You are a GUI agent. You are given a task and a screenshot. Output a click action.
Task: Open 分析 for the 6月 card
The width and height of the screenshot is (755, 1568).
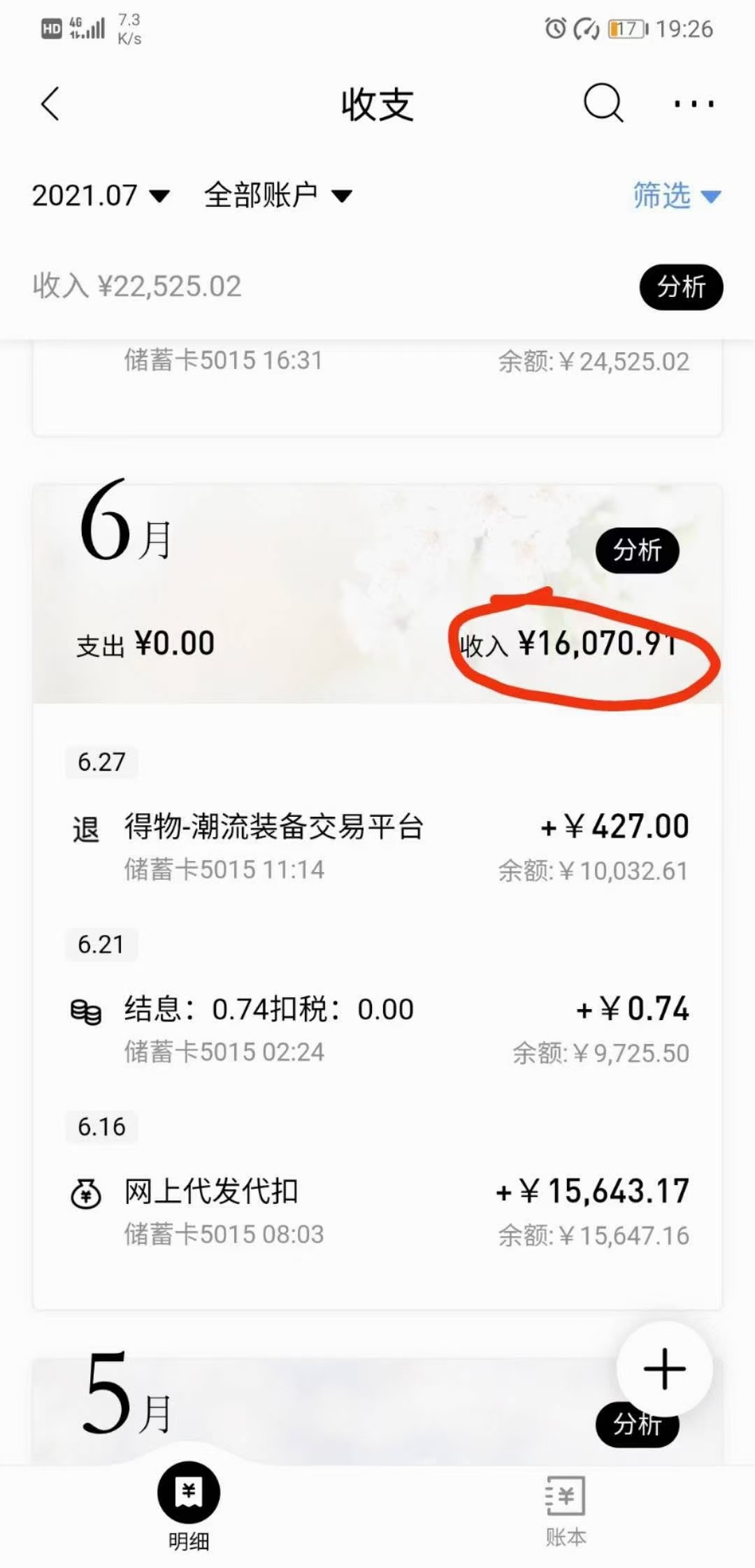(x=637, y=551)
